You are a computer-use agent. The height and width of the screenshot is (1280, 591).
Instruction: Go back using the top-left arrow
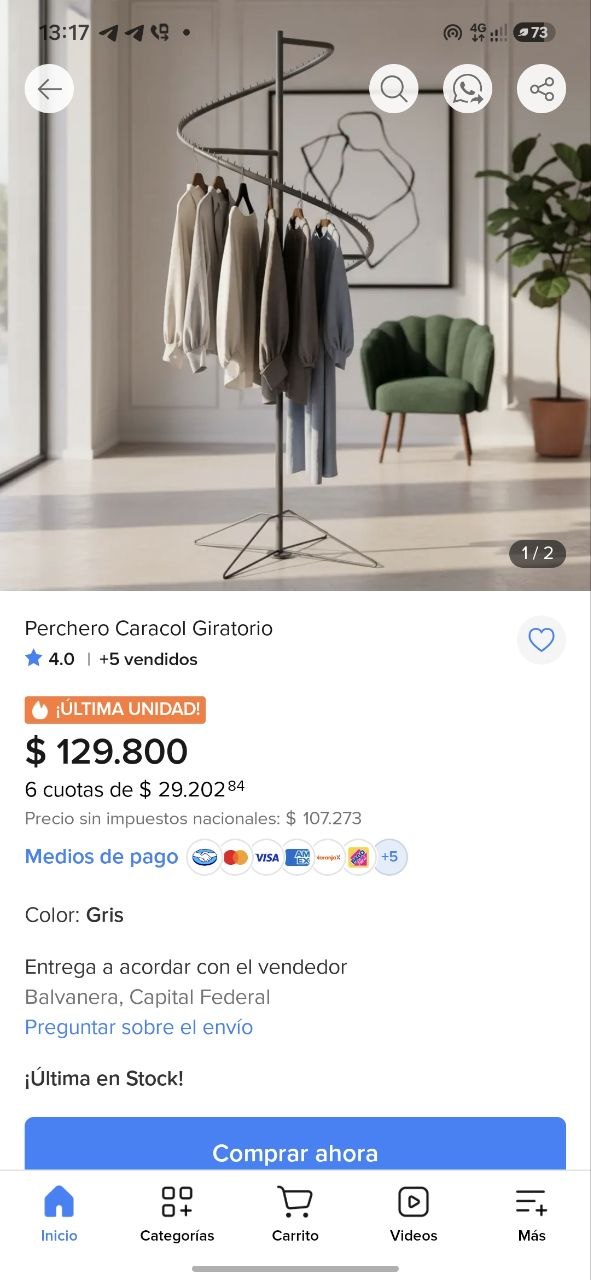pos(49,89)
